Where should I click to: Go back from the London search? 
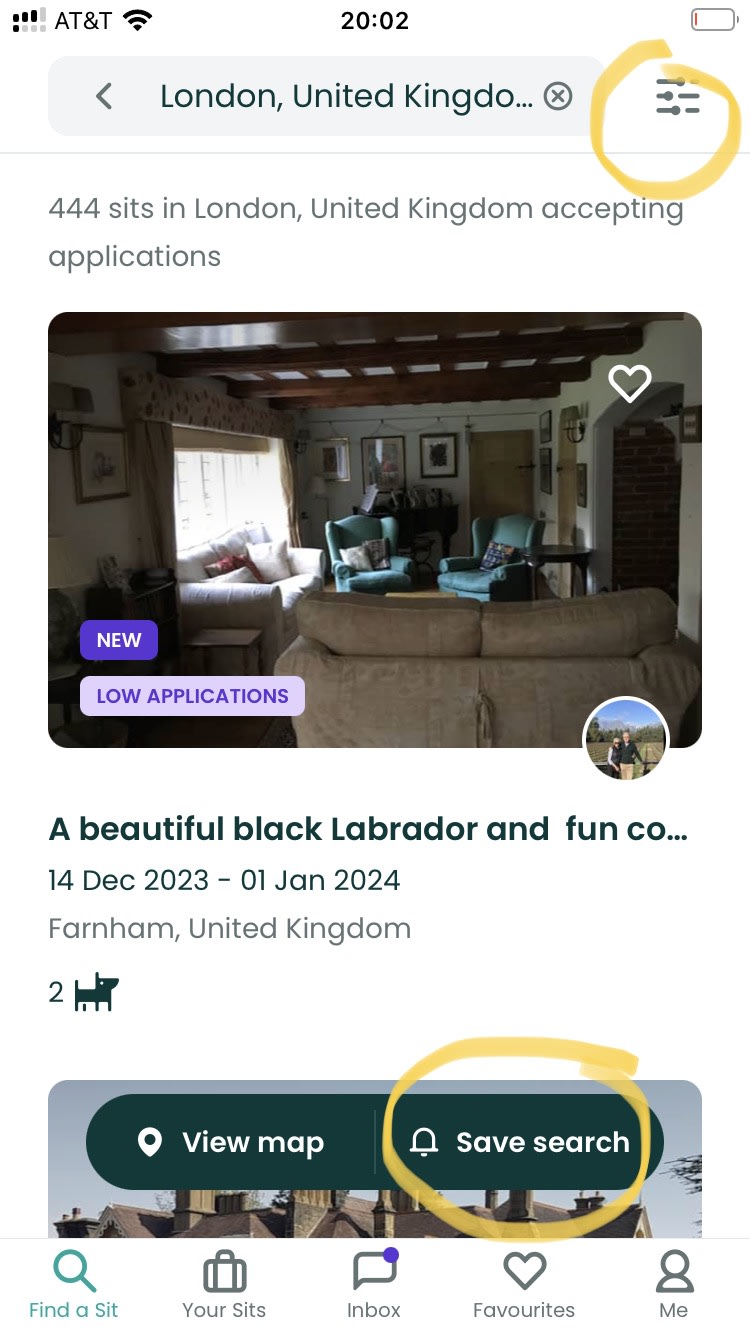(x=104, y=96)
